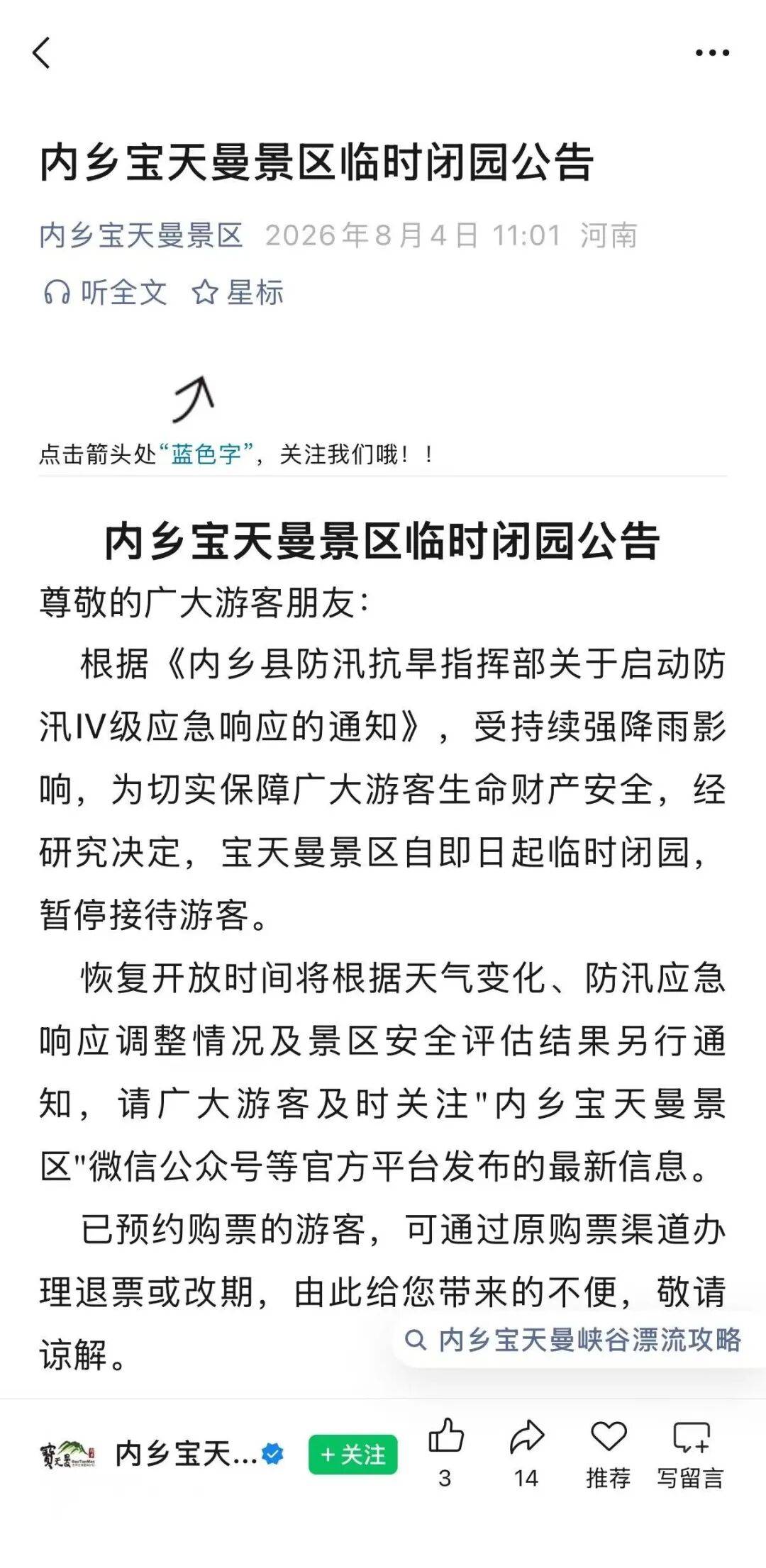Open the three-dot overflow menu
The width and height of the screenshot is (766, 1568).
[x=712, y=52]
